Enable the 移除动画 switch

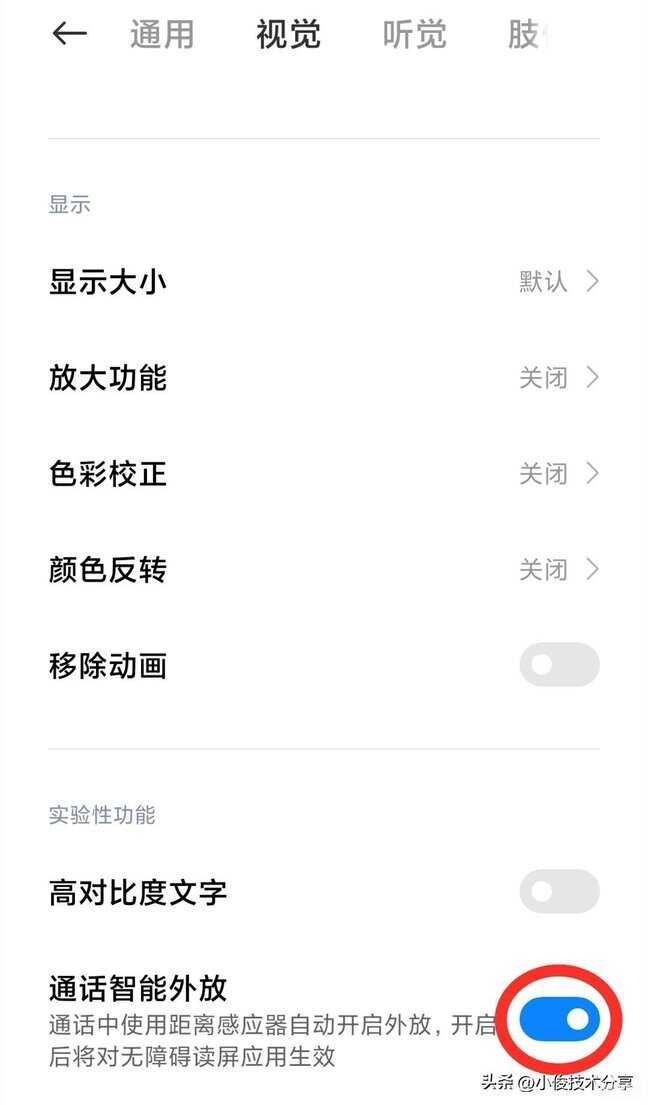point(559,665)
